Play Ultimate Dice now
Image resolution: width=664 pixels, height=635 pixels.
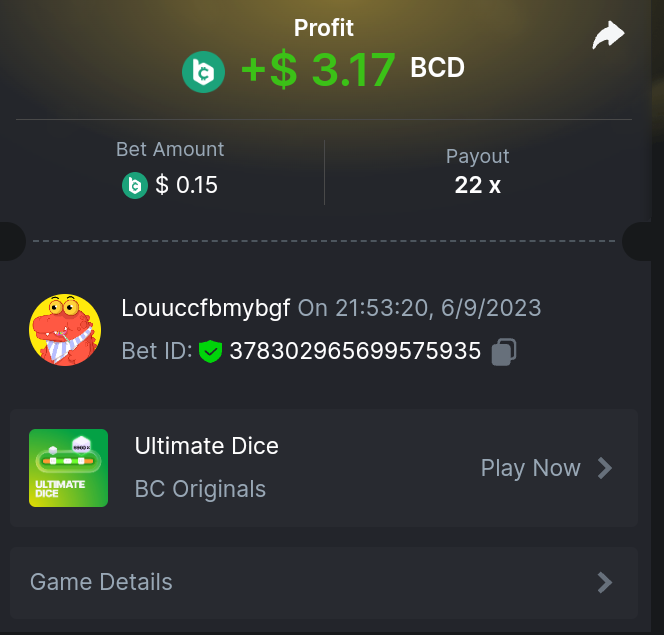545,468
